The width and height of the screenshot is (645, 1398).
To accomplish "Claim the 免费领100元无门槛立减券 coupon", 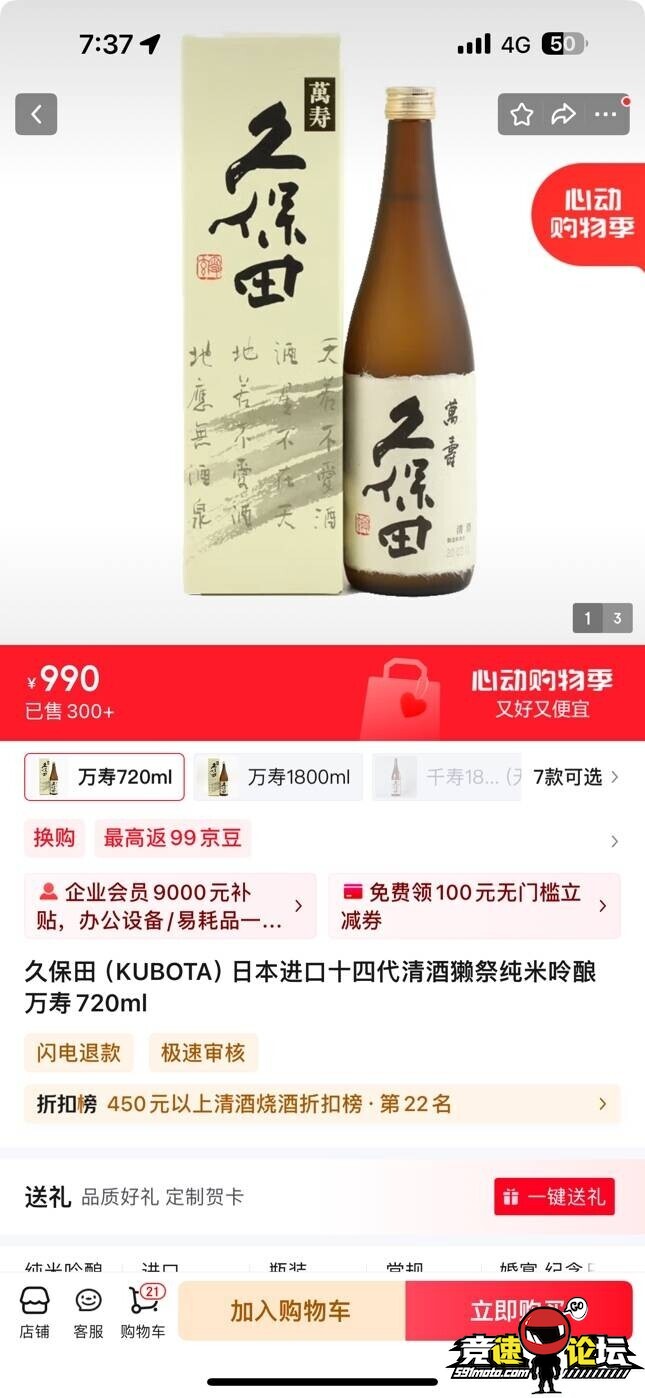I will (x=474, y=906).
